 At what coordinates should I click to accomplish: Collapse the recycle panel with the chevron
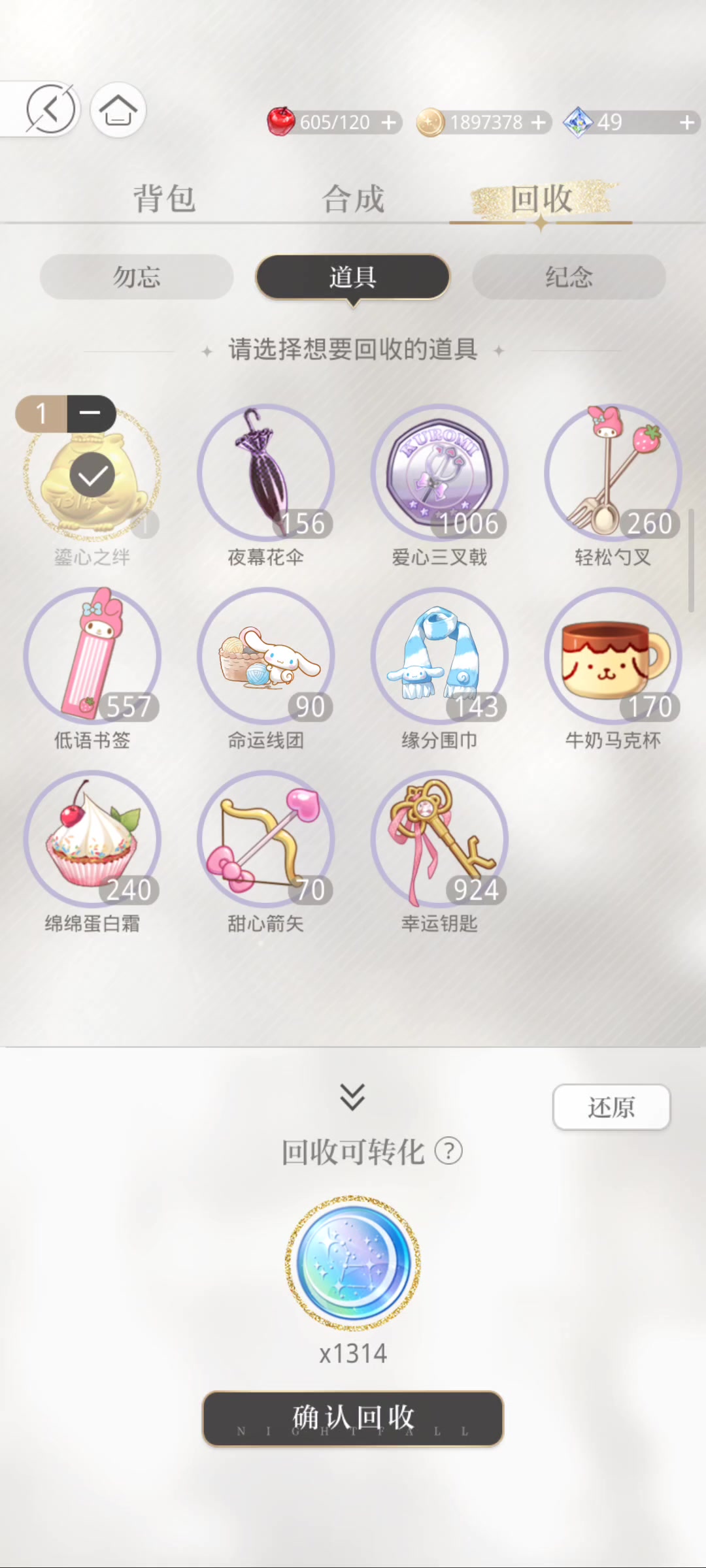pos(352,1096)
